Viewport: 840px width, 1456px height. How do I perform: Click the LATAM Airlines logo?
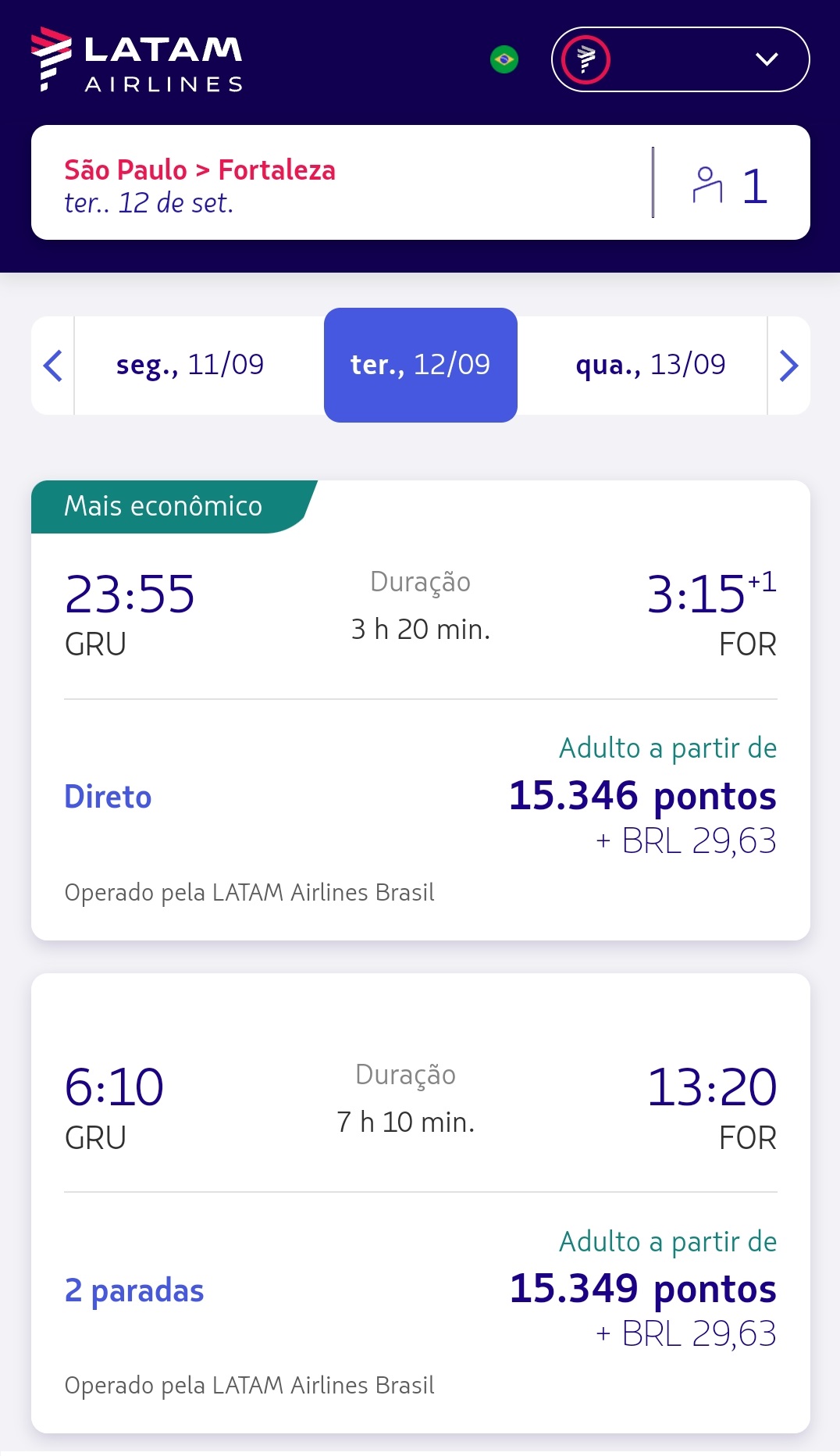point(137,61)
